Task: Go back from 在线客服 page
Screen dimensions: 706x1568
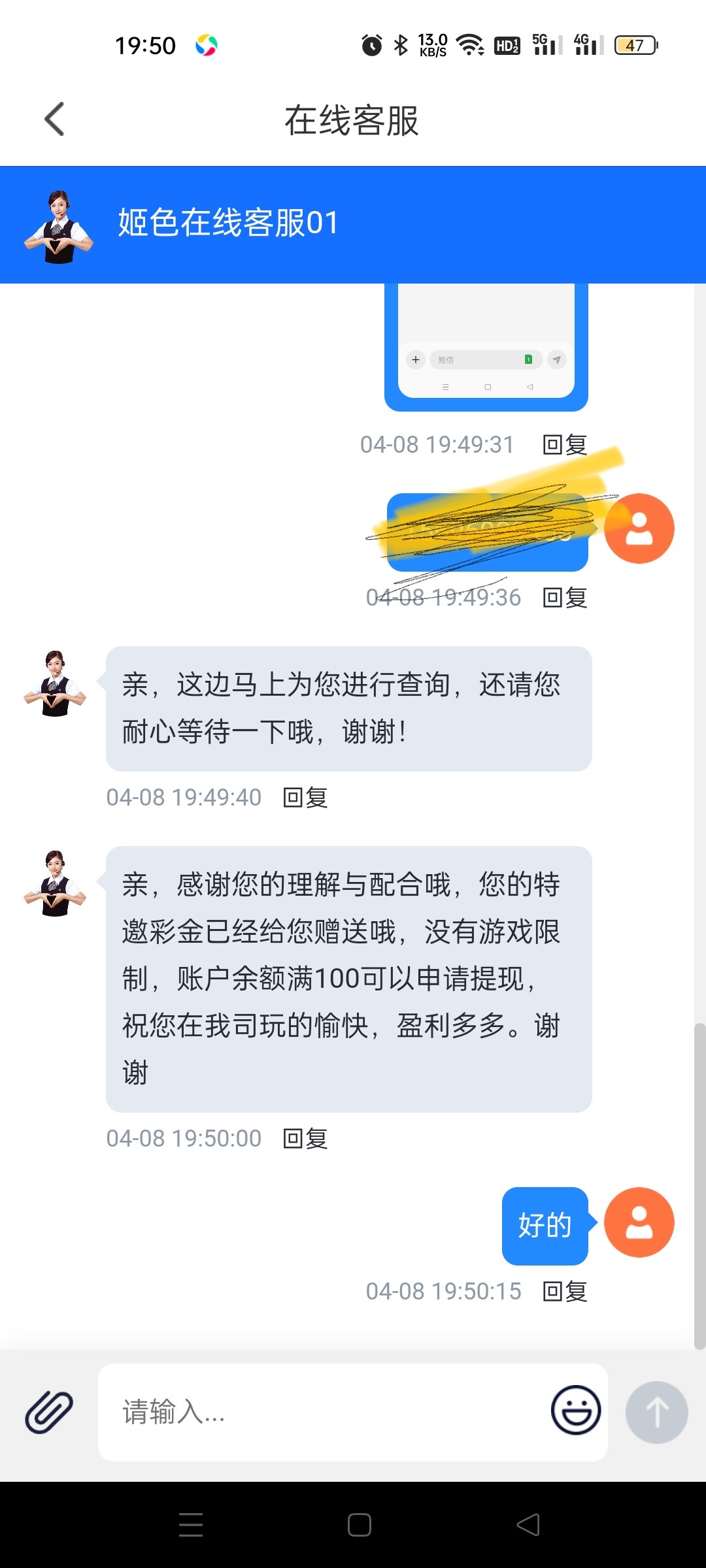Action: (x=54, y=120)
